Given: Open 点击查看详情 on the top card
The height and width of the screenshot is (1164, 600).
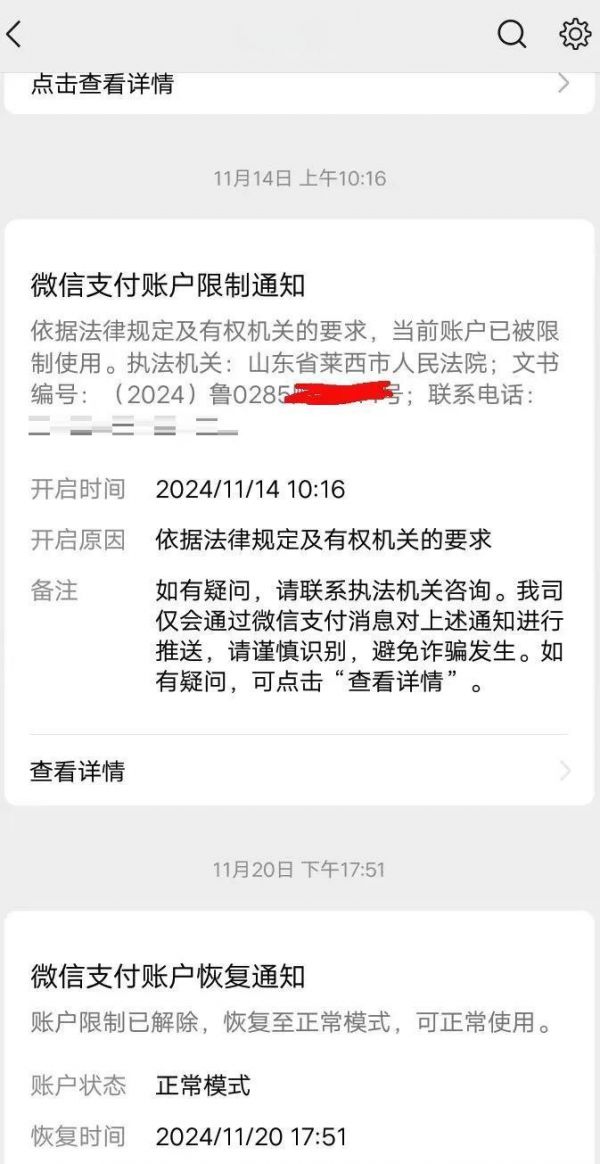Looking at the screenshot, I should pyautogui.click(x=300, y=84).
